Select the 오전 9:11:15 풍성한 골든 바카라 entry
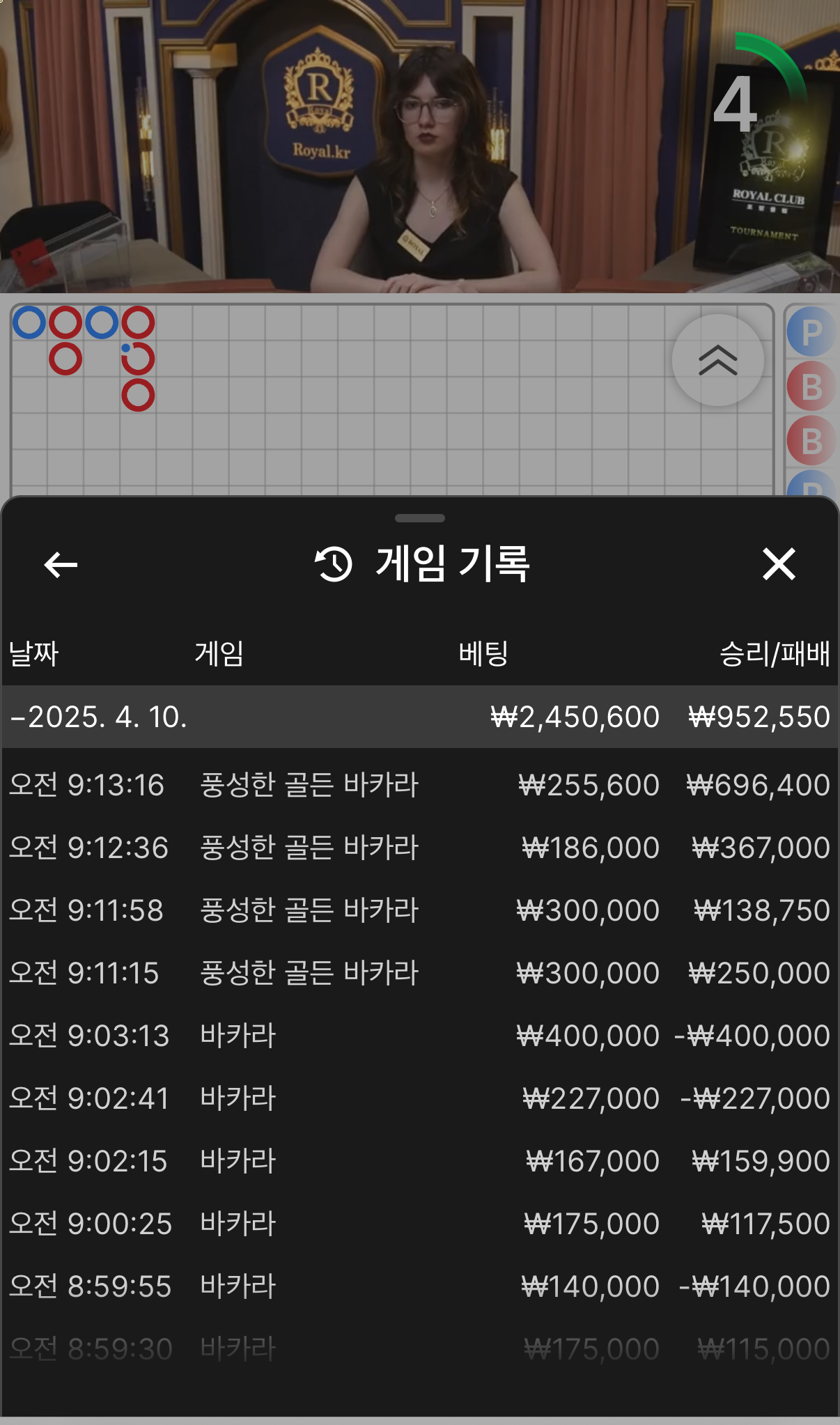840x1425 pixels. (x=419, y=973)
